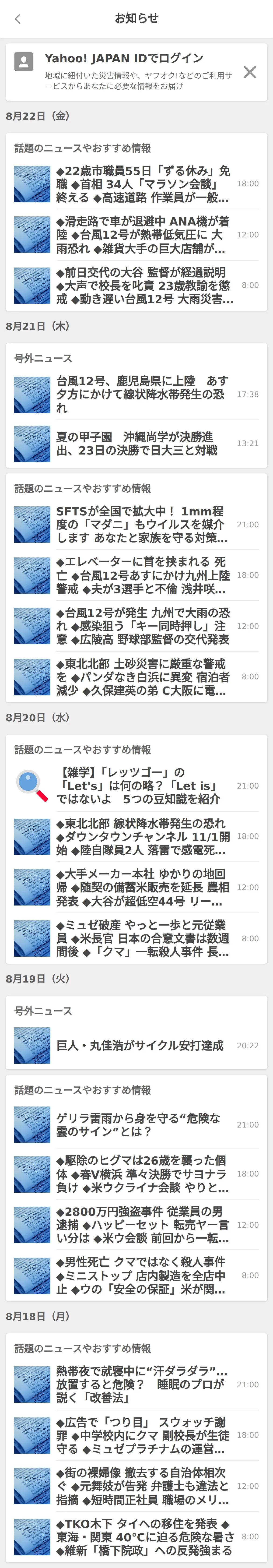Dismiss the Yahoo! JAPAN ID login banner
The image size is (273, 1568).
[249, 72]
